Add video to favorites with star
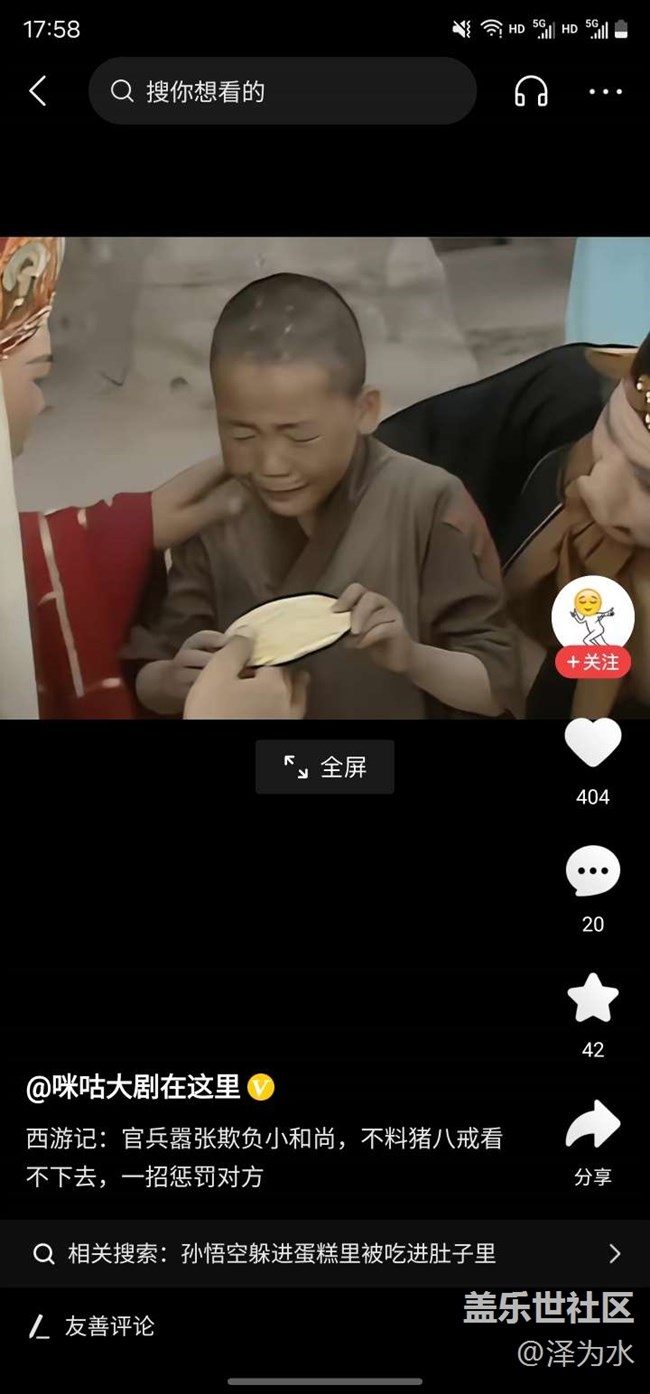The height and width of the screenshot is (1394, 650). point(593,998)
